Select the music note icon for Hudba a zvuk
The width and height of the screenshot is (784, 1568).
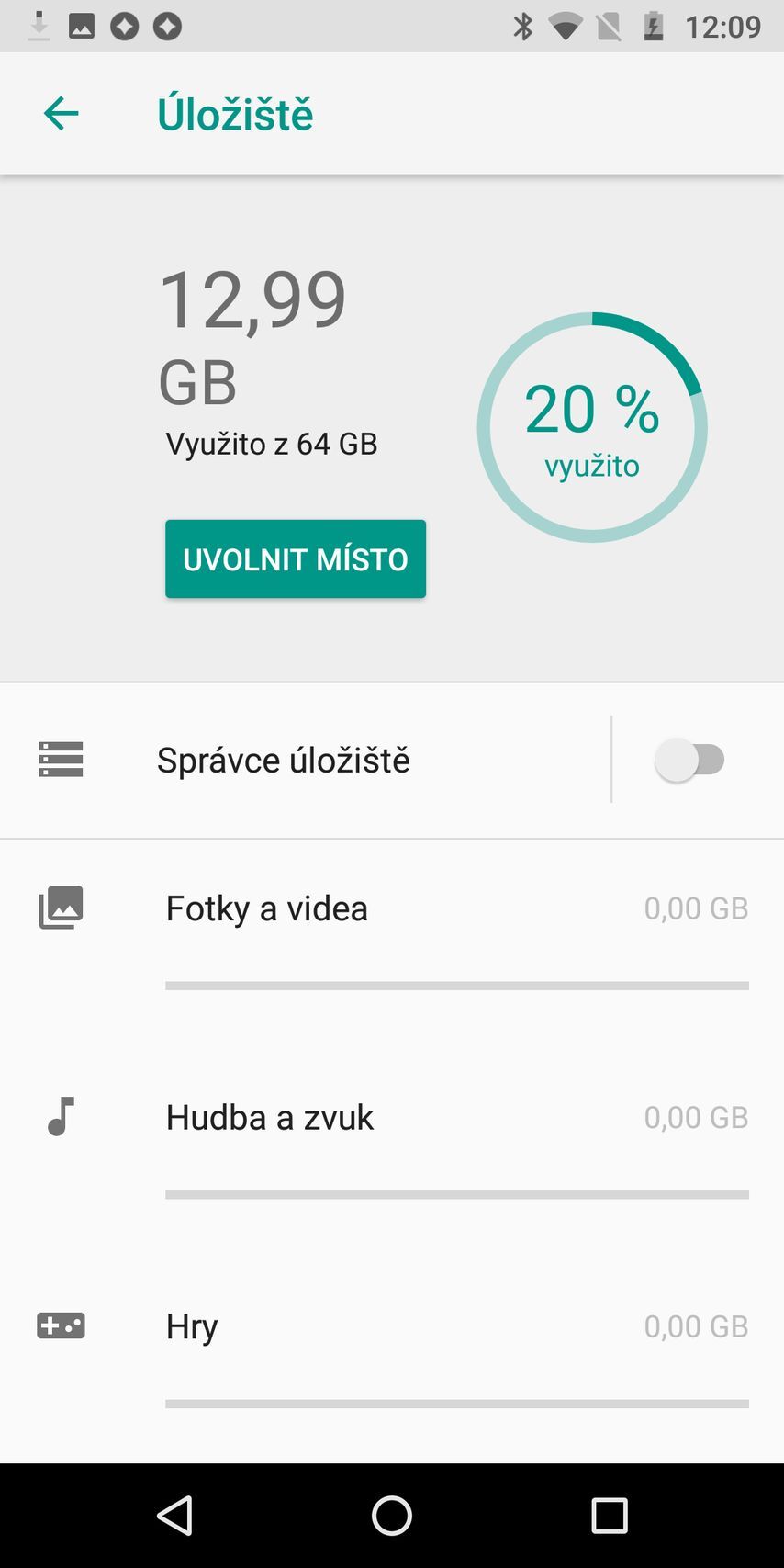[x=61, y=1117]
